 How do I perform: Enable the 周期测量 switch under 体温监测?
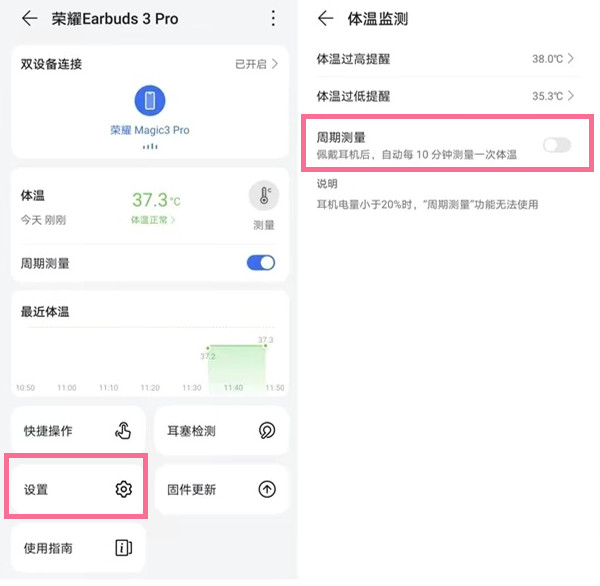click(x=556, y=145)
